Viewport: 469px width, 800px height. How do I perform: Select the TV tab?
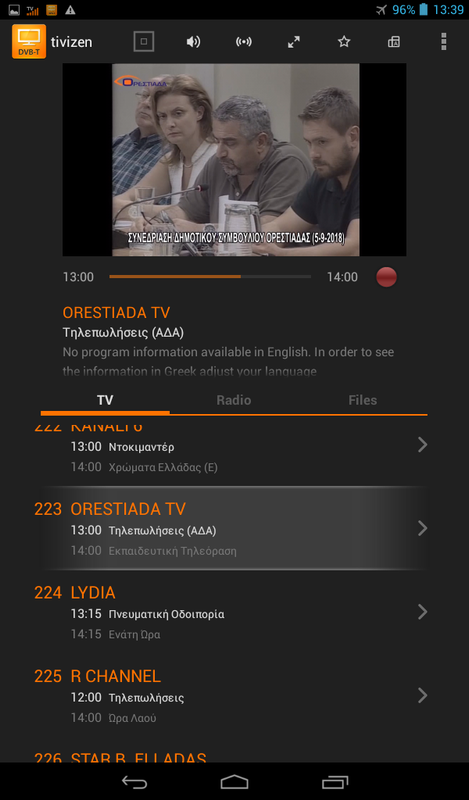(105, 400)
